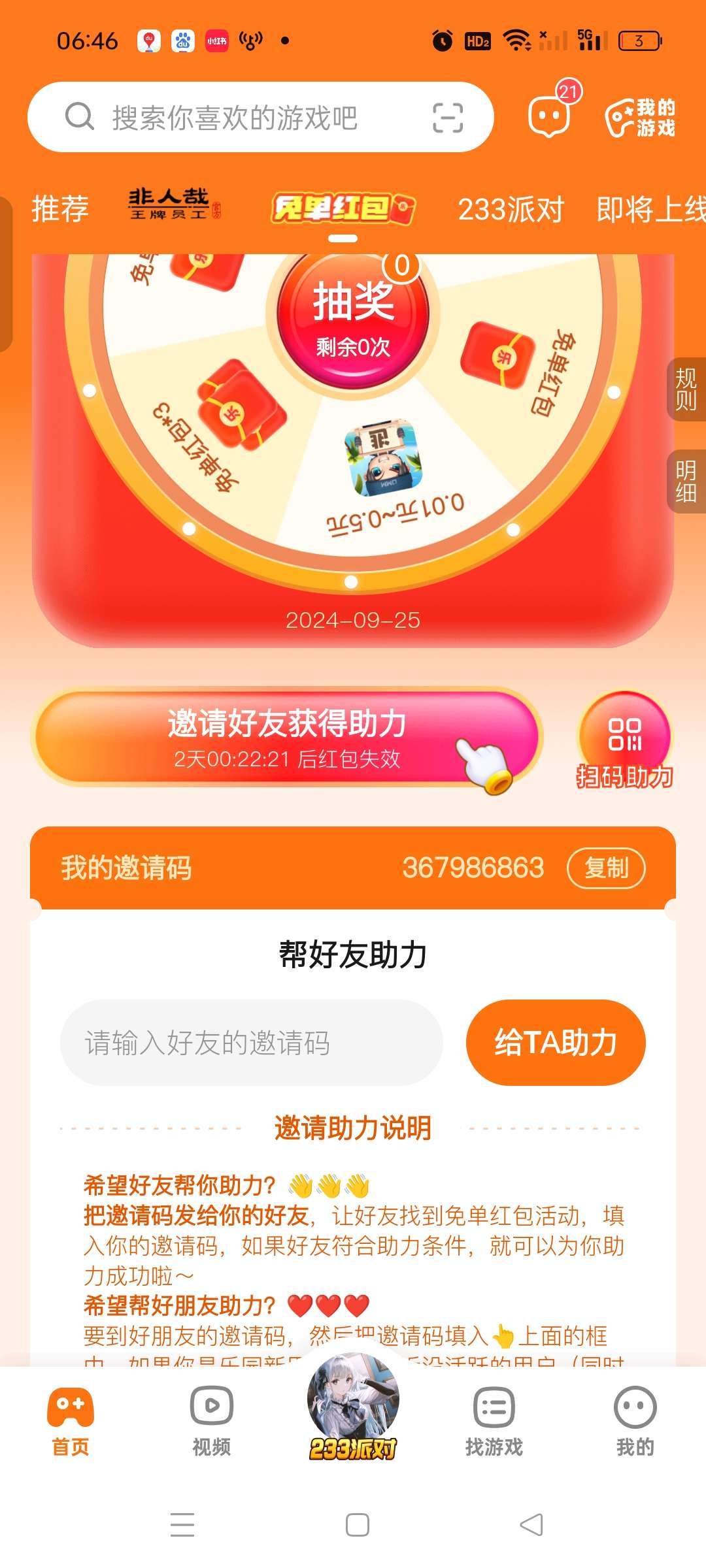Tap 邀请好友获得助力 invite button
This screenshot has width=706, height=1568.
click(286, 737)
